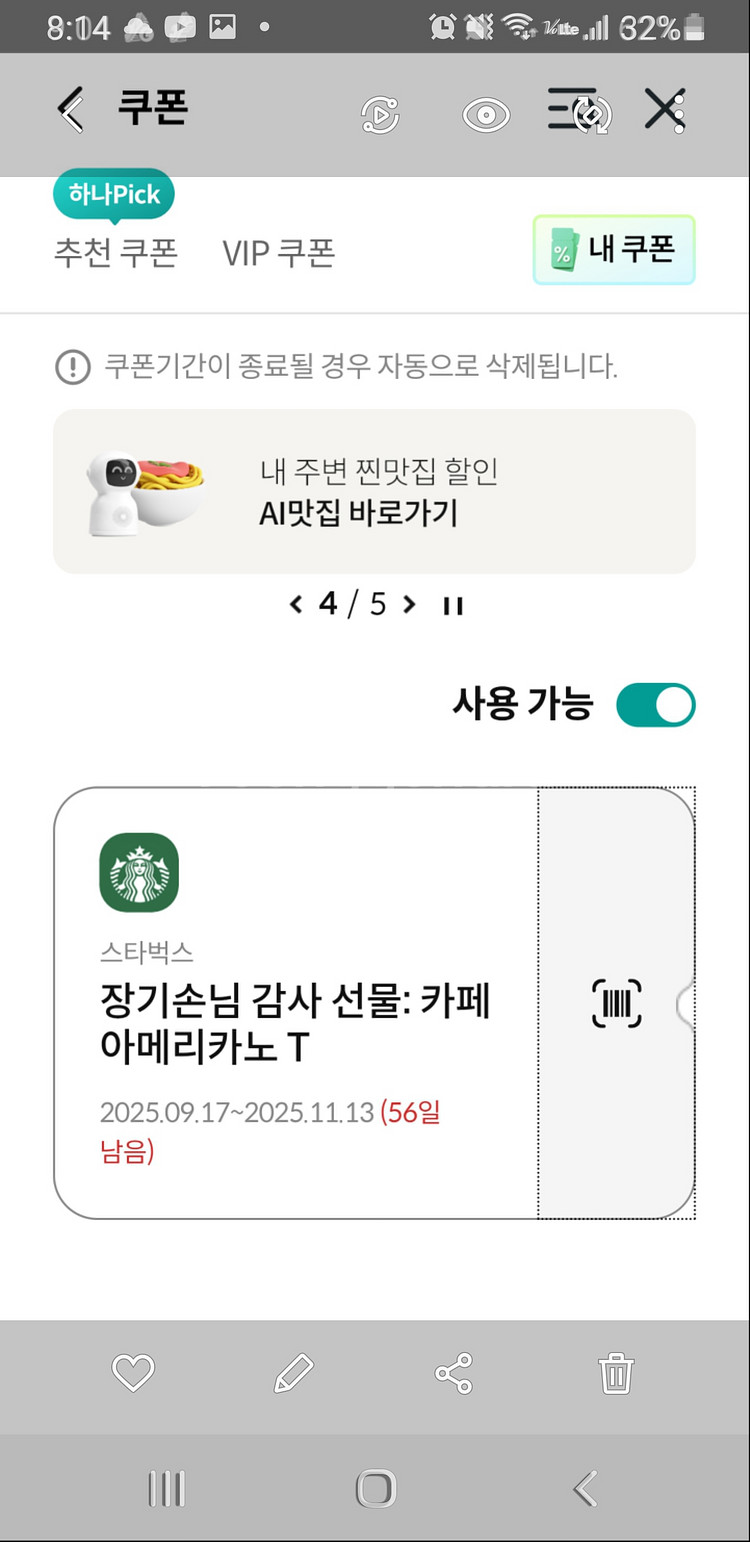
Task: Show the previous banner using the left arrow
Action: click(x=295, y=604)
